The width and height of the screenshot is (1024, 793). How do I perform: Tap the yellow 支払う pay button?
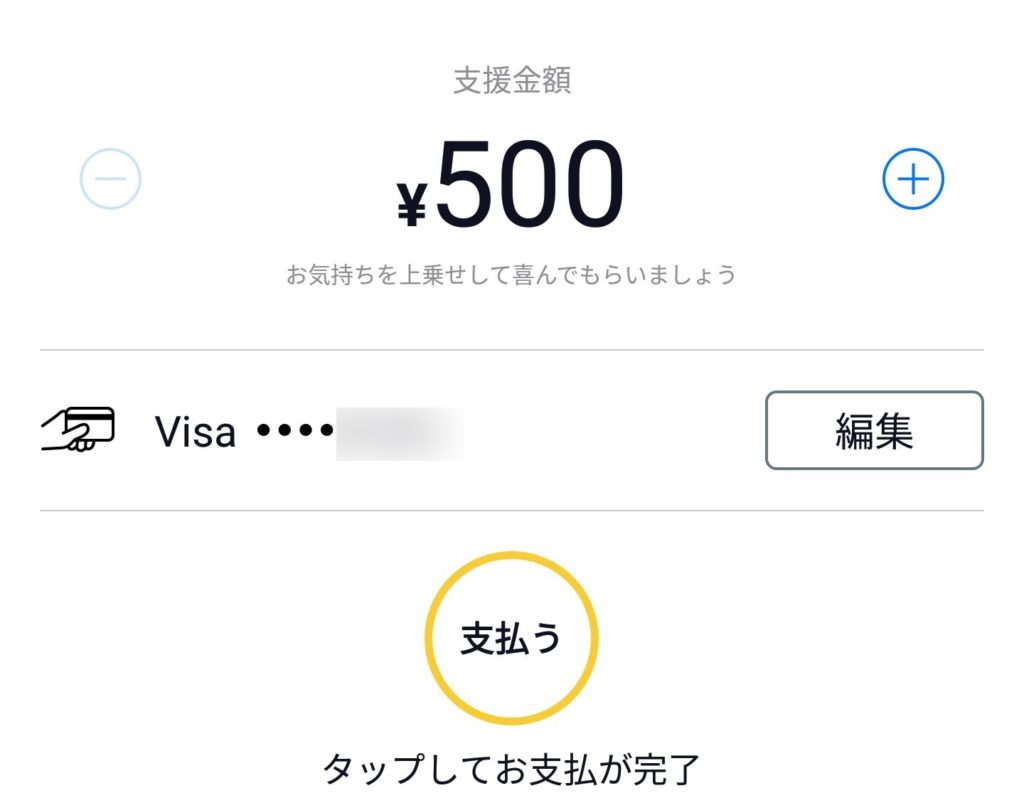pyautogui.click(x=511, y=638)
